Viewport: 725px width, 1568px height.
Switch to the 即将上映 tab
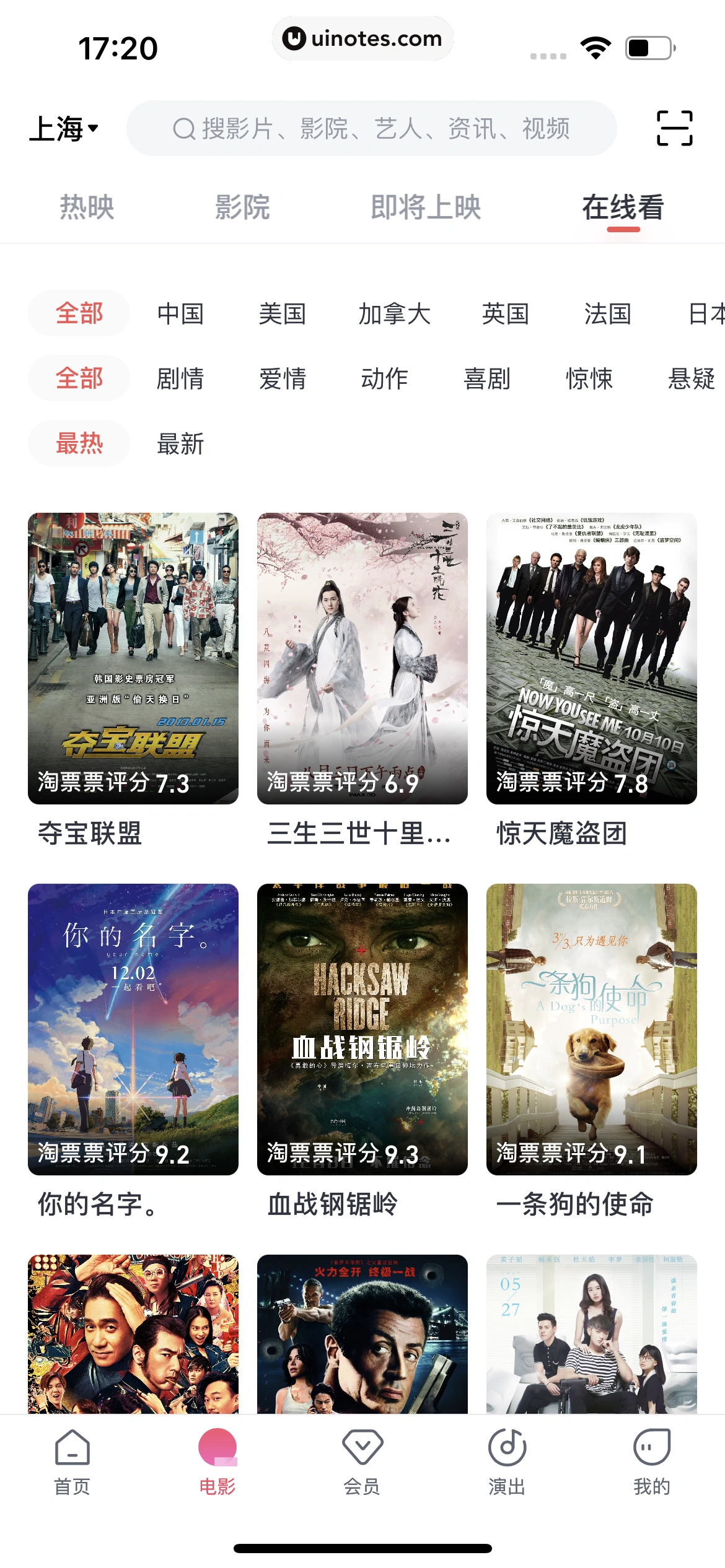pos(426,207)
